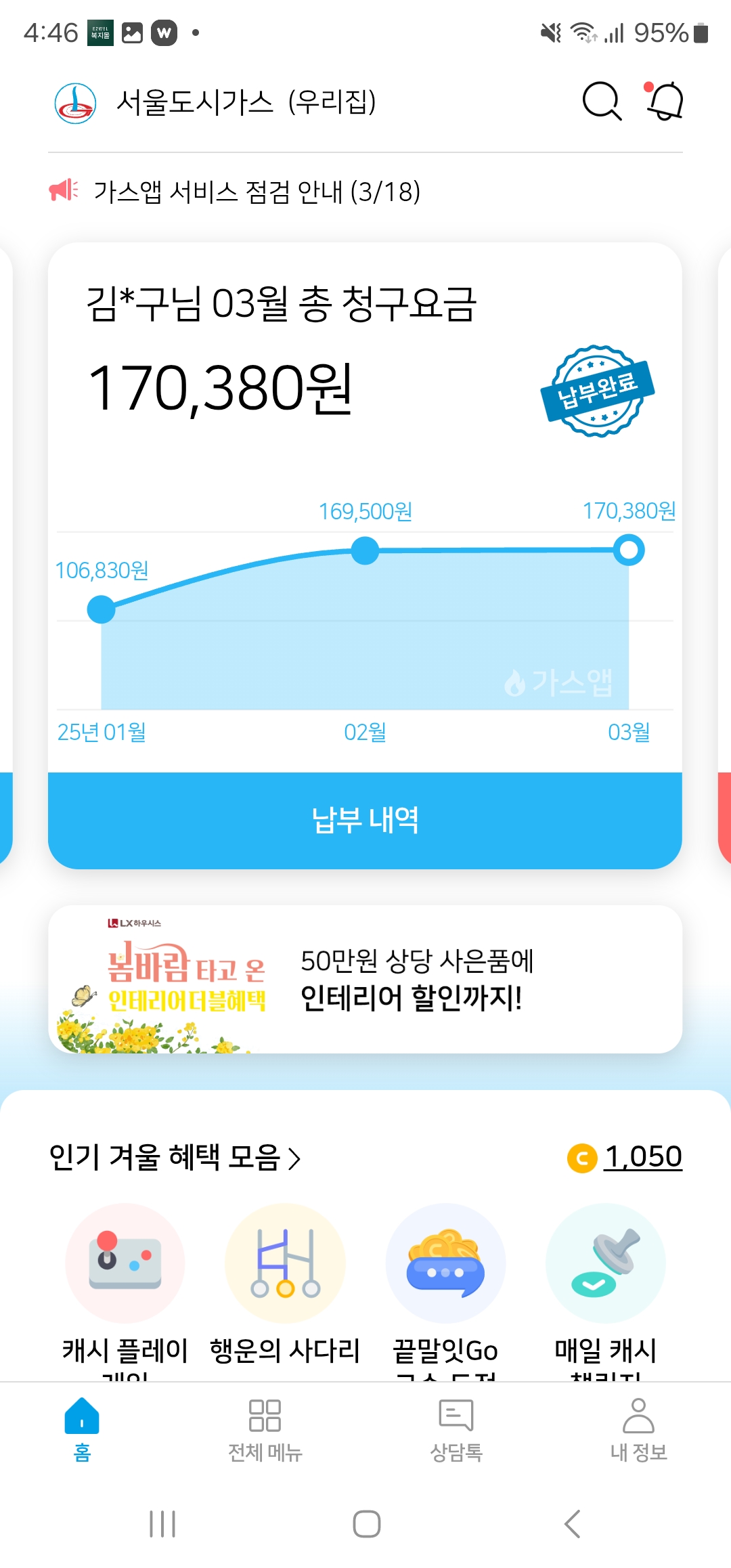
Task: Expand 인기 겨울 혜택 모음
Action: [x=175, y=1157]
